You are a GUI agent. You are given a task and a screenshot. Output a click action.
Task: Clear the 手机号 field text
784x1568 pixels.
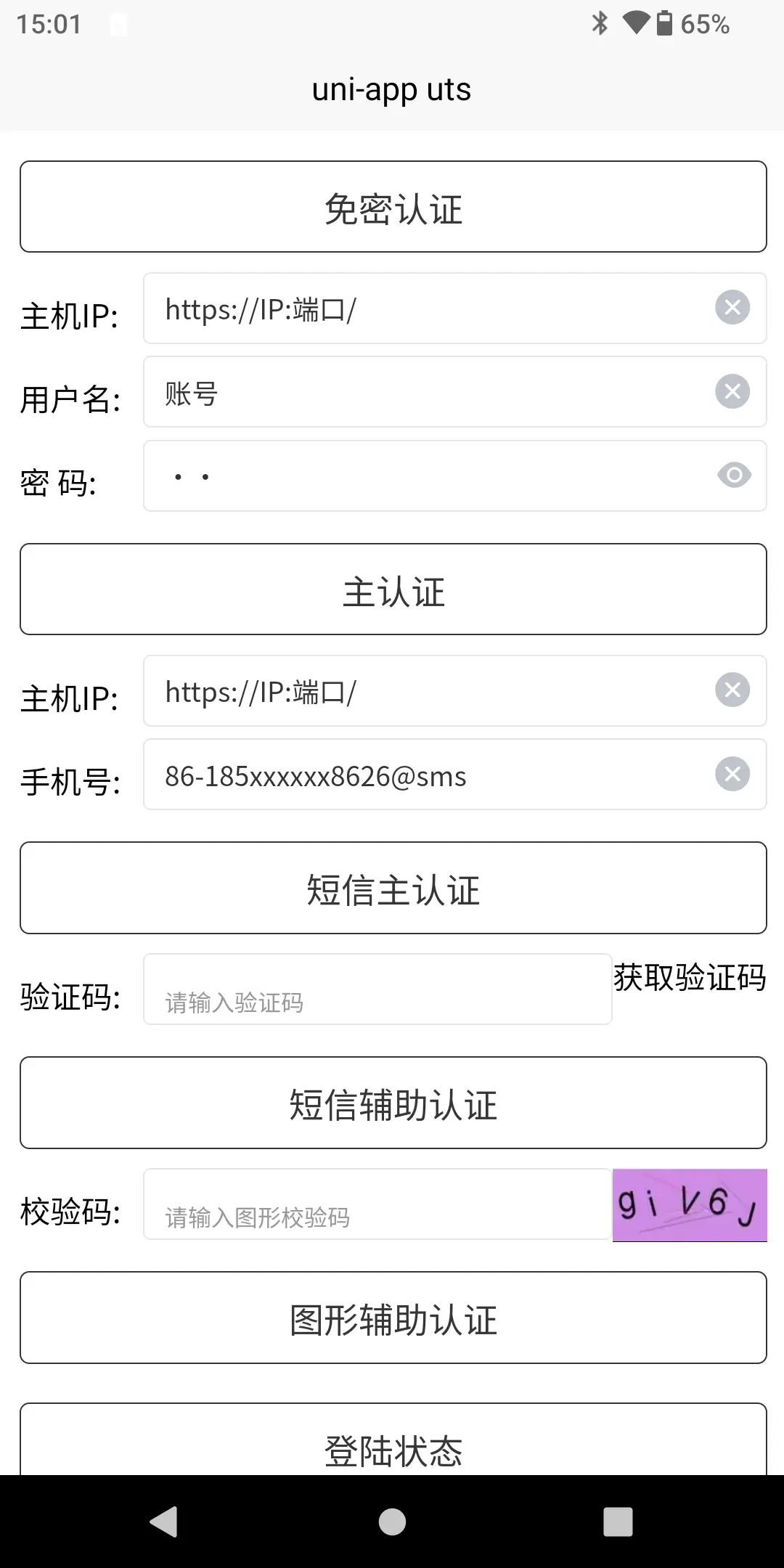(732, 775)
